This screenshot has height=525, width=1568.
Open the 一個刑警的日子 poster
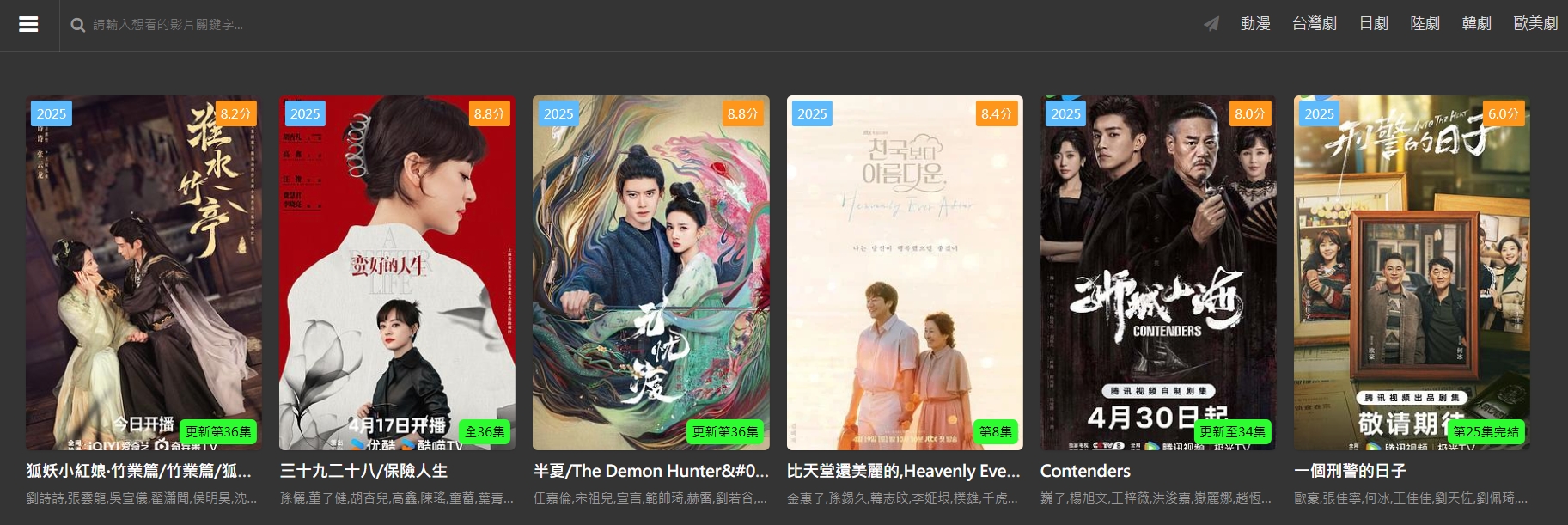click(x=1412, y=272)
